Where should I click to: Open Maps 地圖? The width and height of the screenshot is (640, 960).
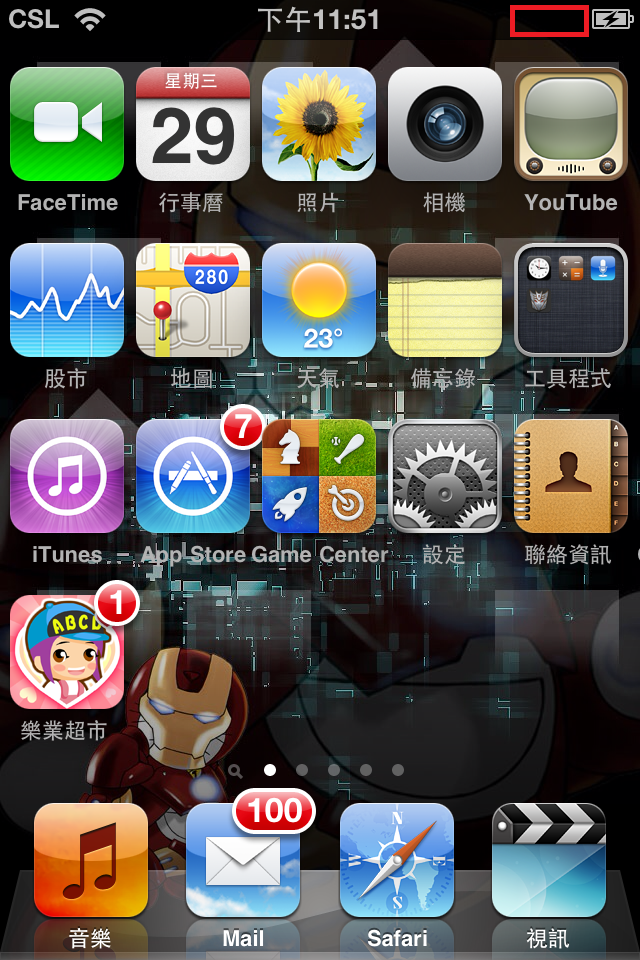click(193, 300)
